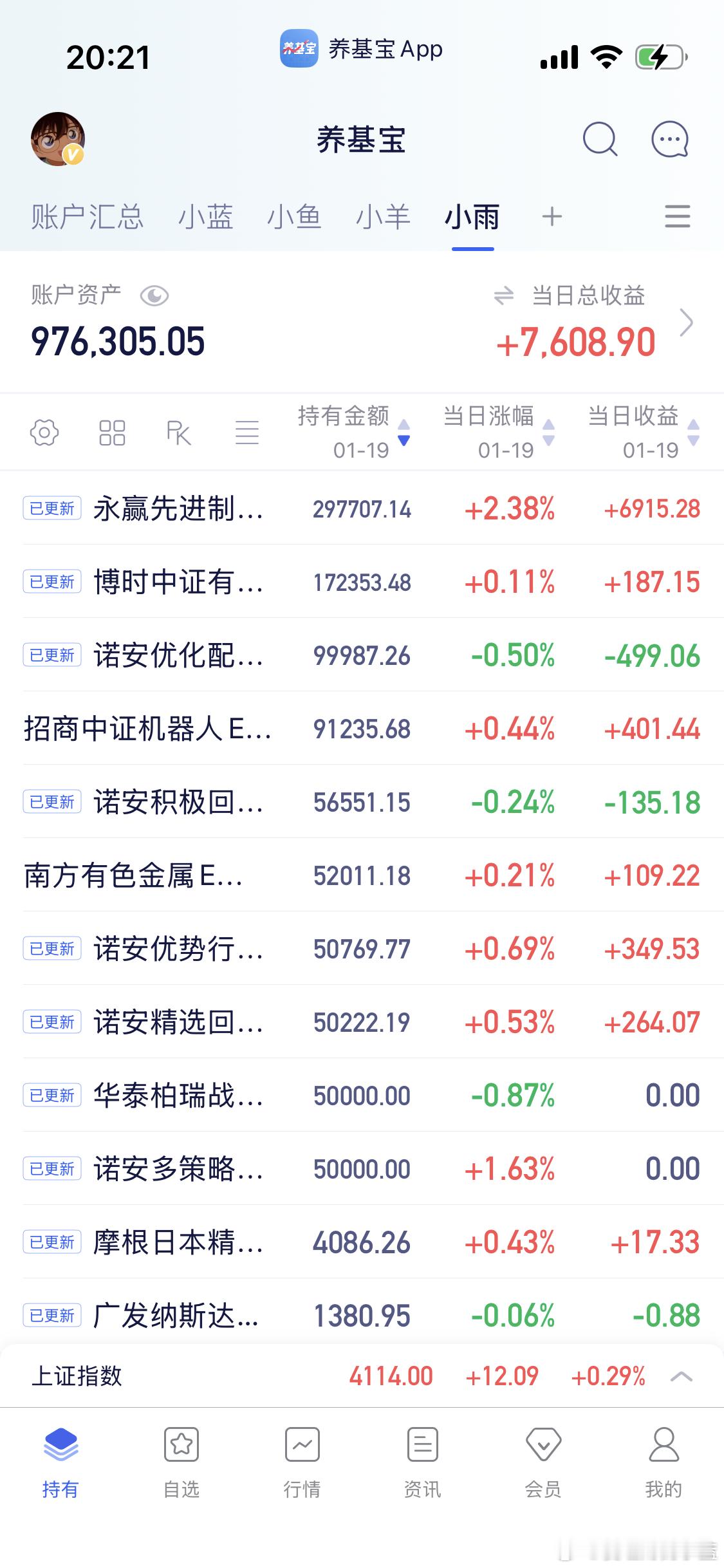
Task: Switch to the 小蓝 account tab
Action: (x=206, y=217)
